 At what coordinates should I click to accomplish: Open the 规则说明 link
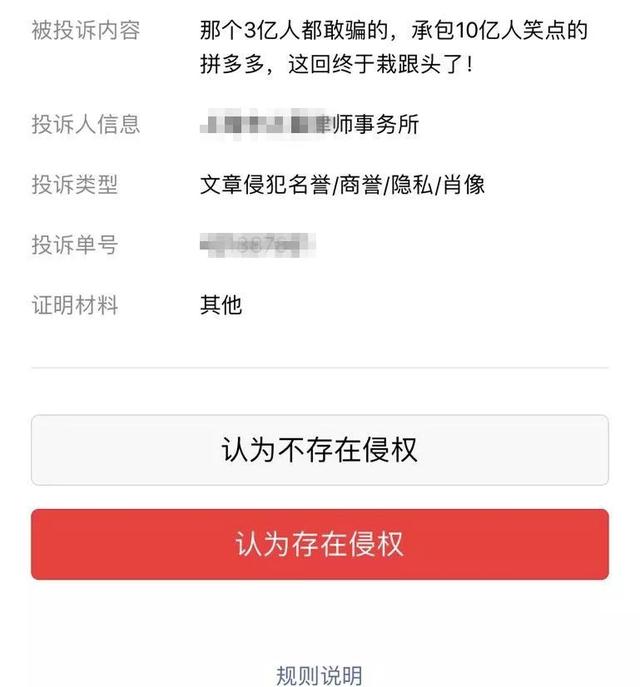(x=319, y=675)
